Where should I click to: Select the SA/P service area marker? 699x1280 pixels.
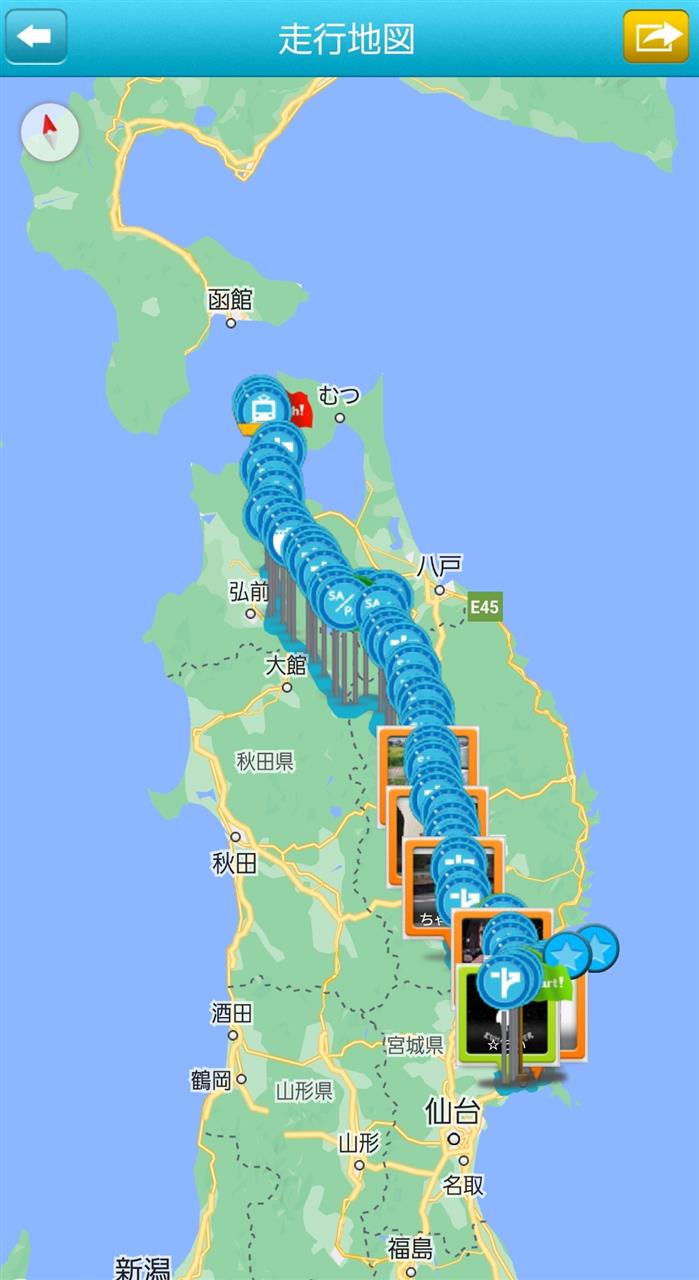click(343, 603)
